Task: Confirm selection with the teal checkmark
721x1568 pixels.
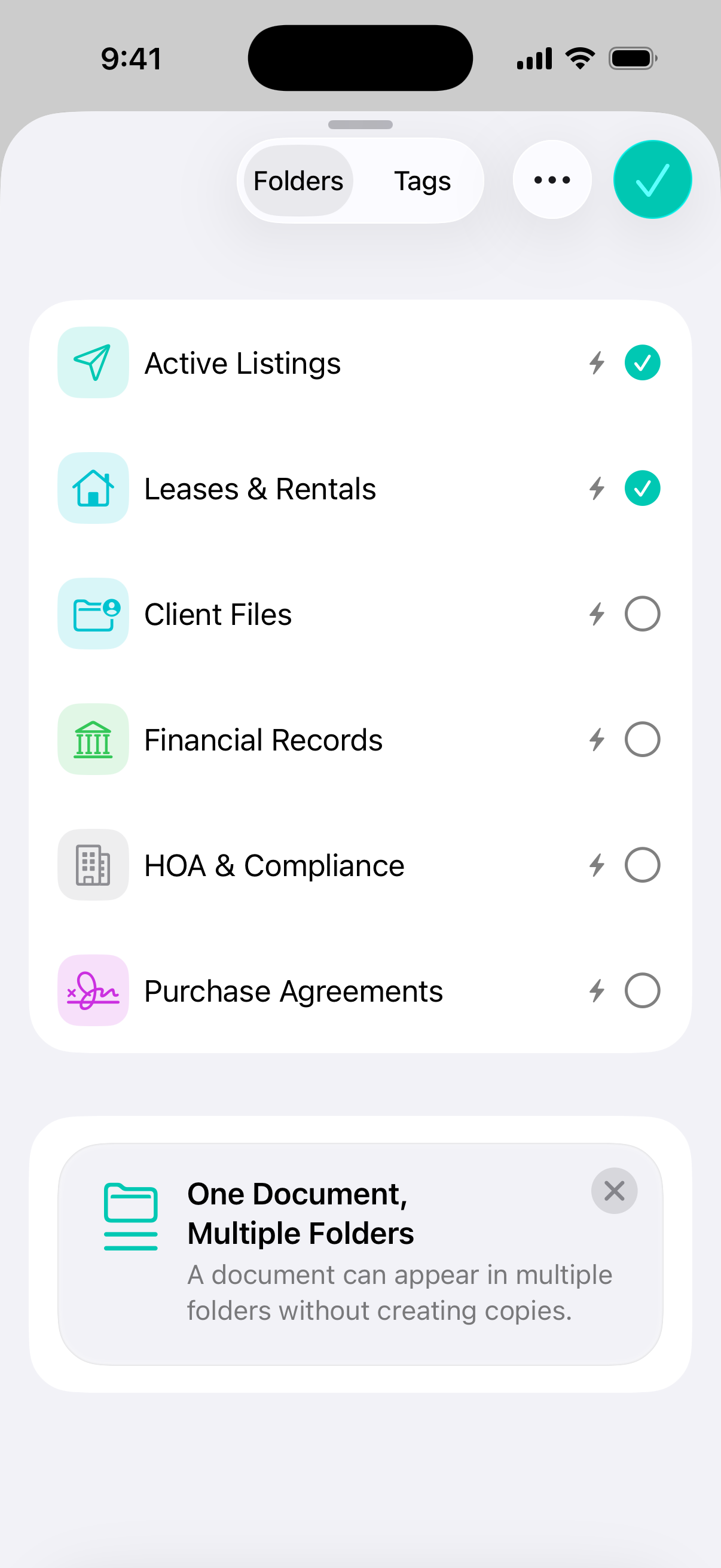Action: pos(652,178)
